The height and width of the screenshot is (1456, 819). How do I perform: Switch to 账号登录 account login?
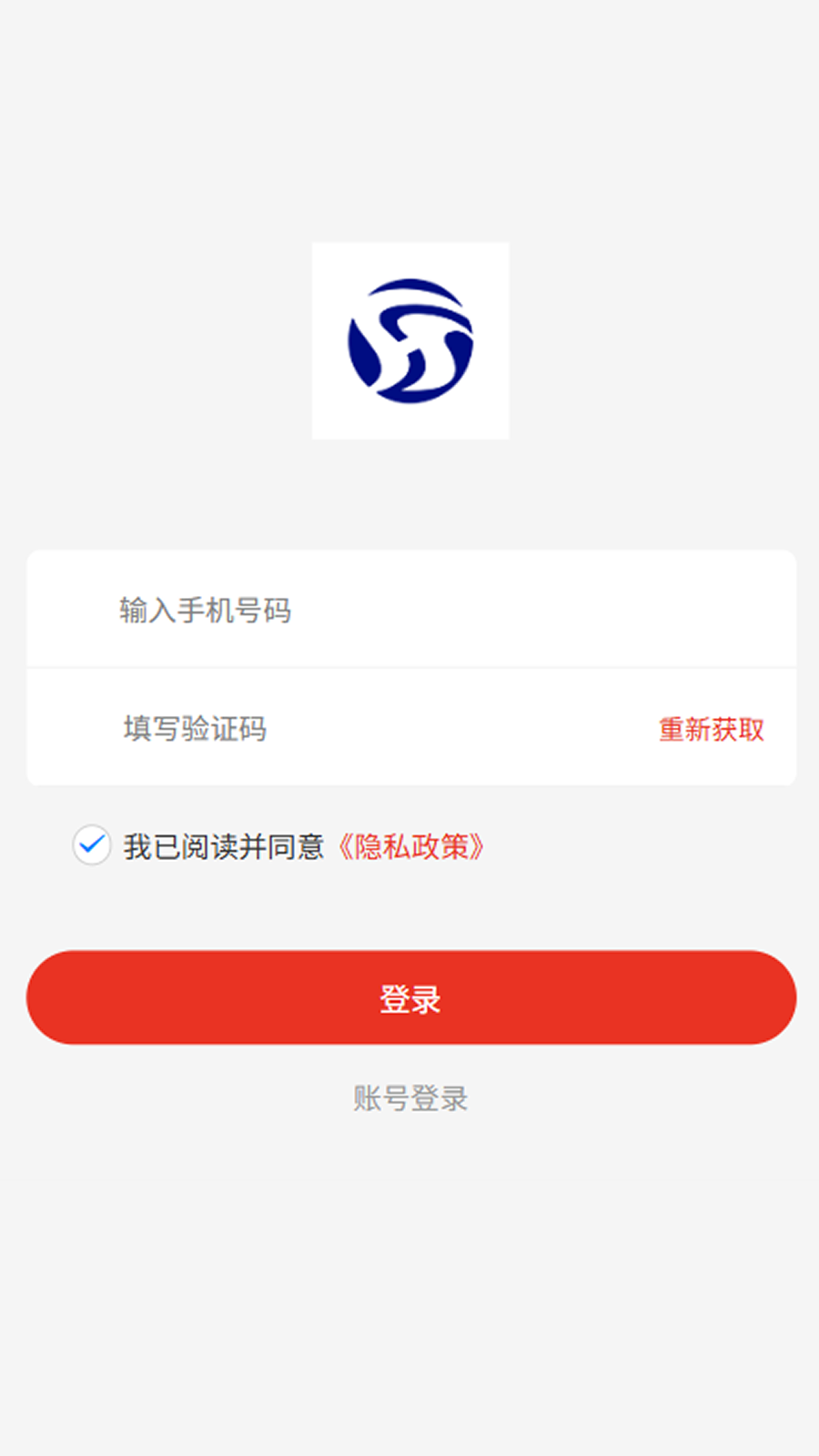click(410, 1098)
